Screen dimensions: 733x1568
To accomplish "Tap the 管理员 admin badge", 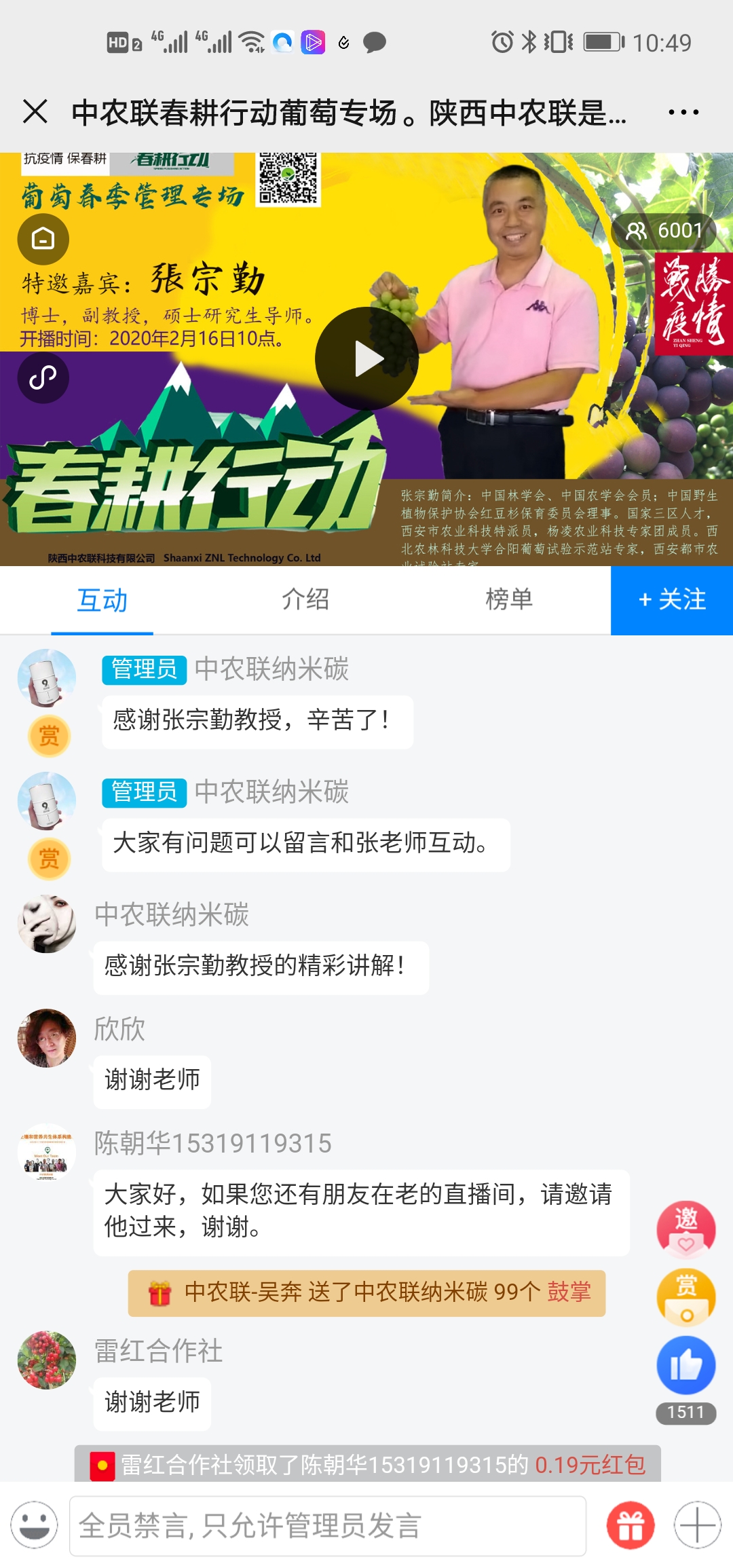I will pyautogui.click(x=143, y=671).
